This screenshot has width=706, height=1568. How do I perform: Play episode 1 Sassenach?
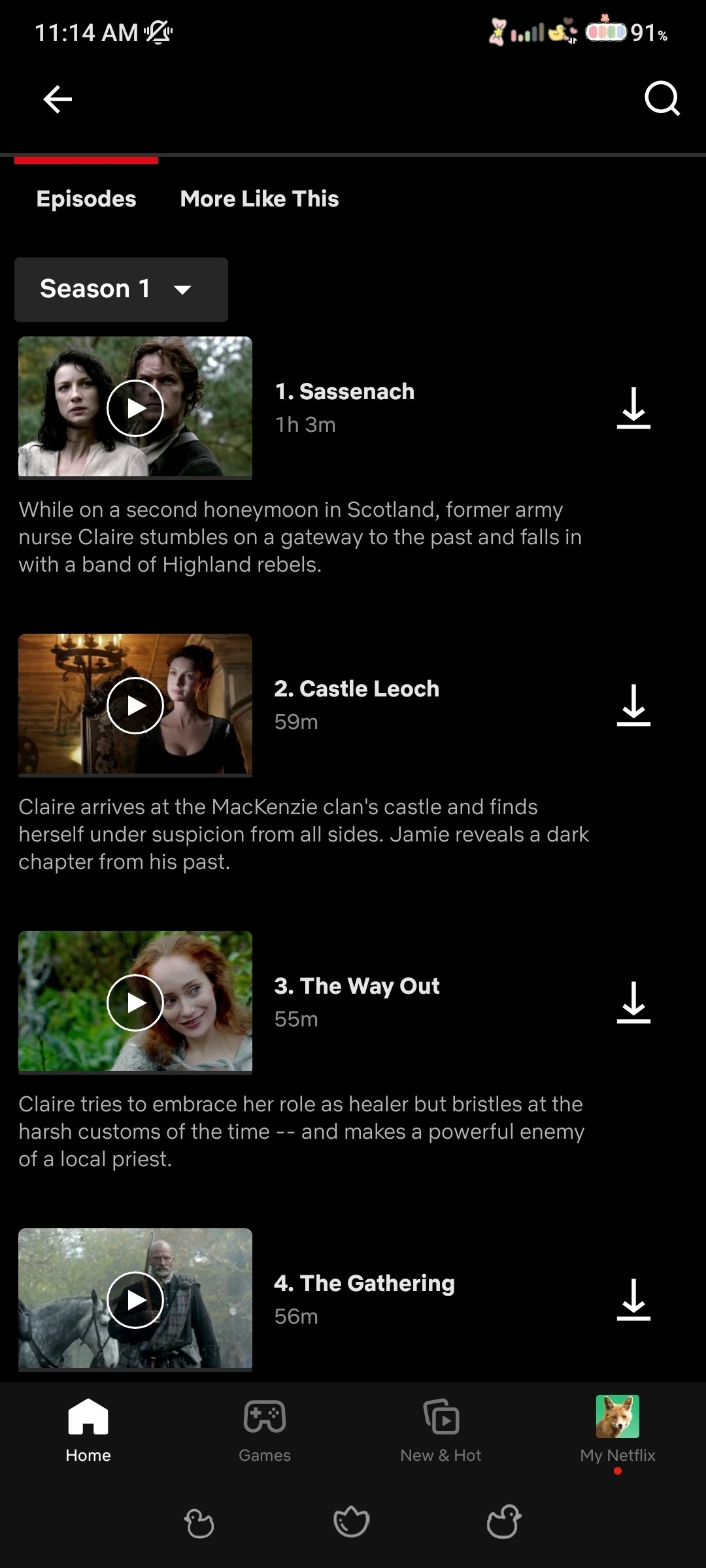(135, 408)
